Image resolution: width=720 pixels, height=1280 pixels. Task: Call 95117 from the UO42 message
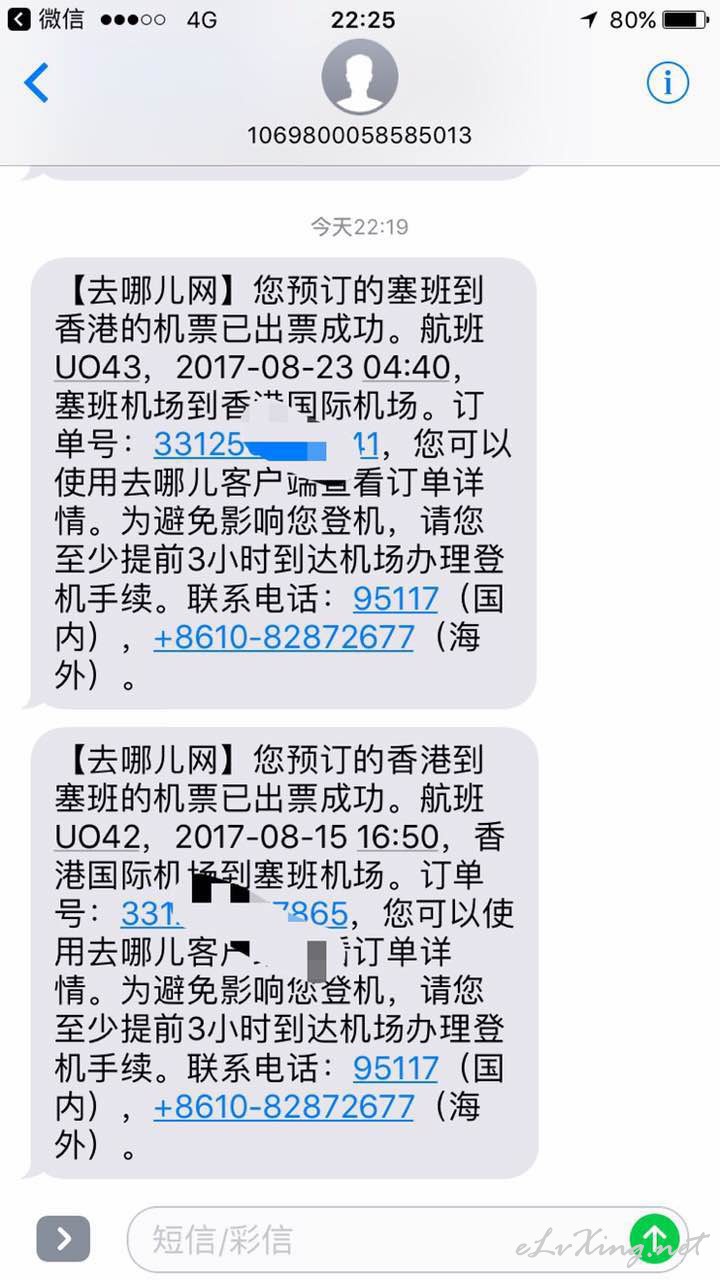(x=396, y=1068)
